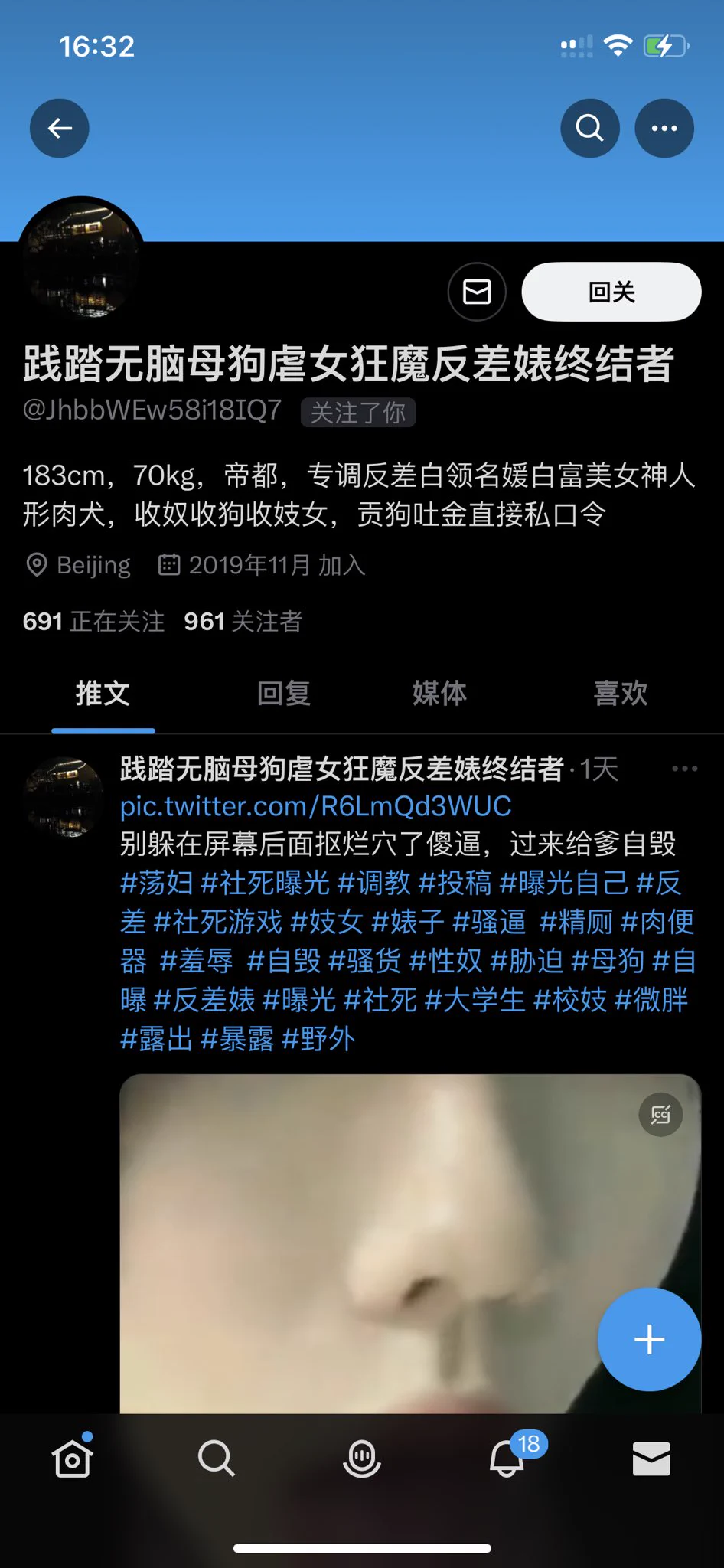Go to the Home timeline tab
Image resolution: width=724 pixels, height=1568 pixels.
coord(73,1459)
